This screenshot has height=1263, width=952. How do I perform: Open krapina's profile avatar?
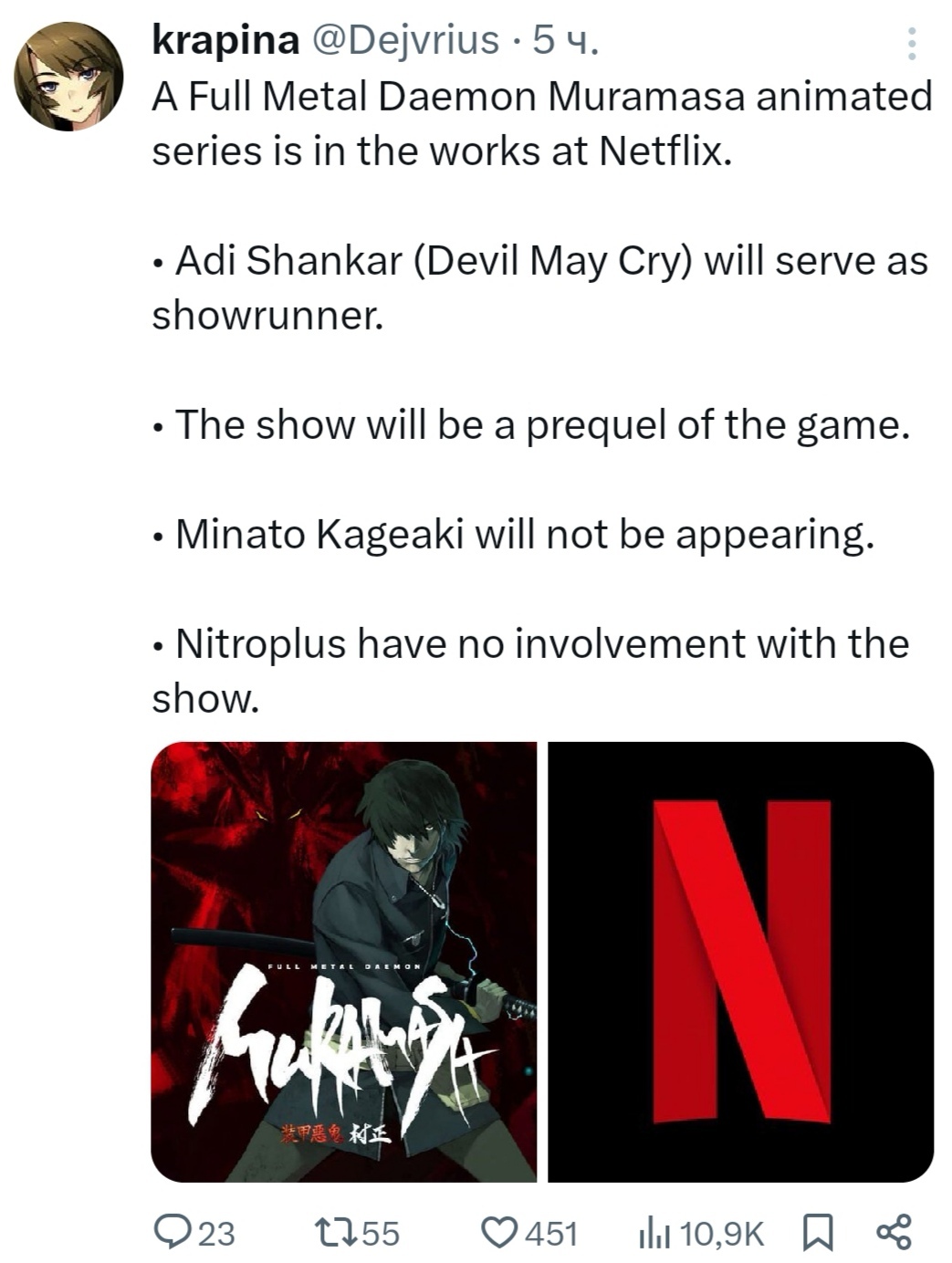point(68,77)
